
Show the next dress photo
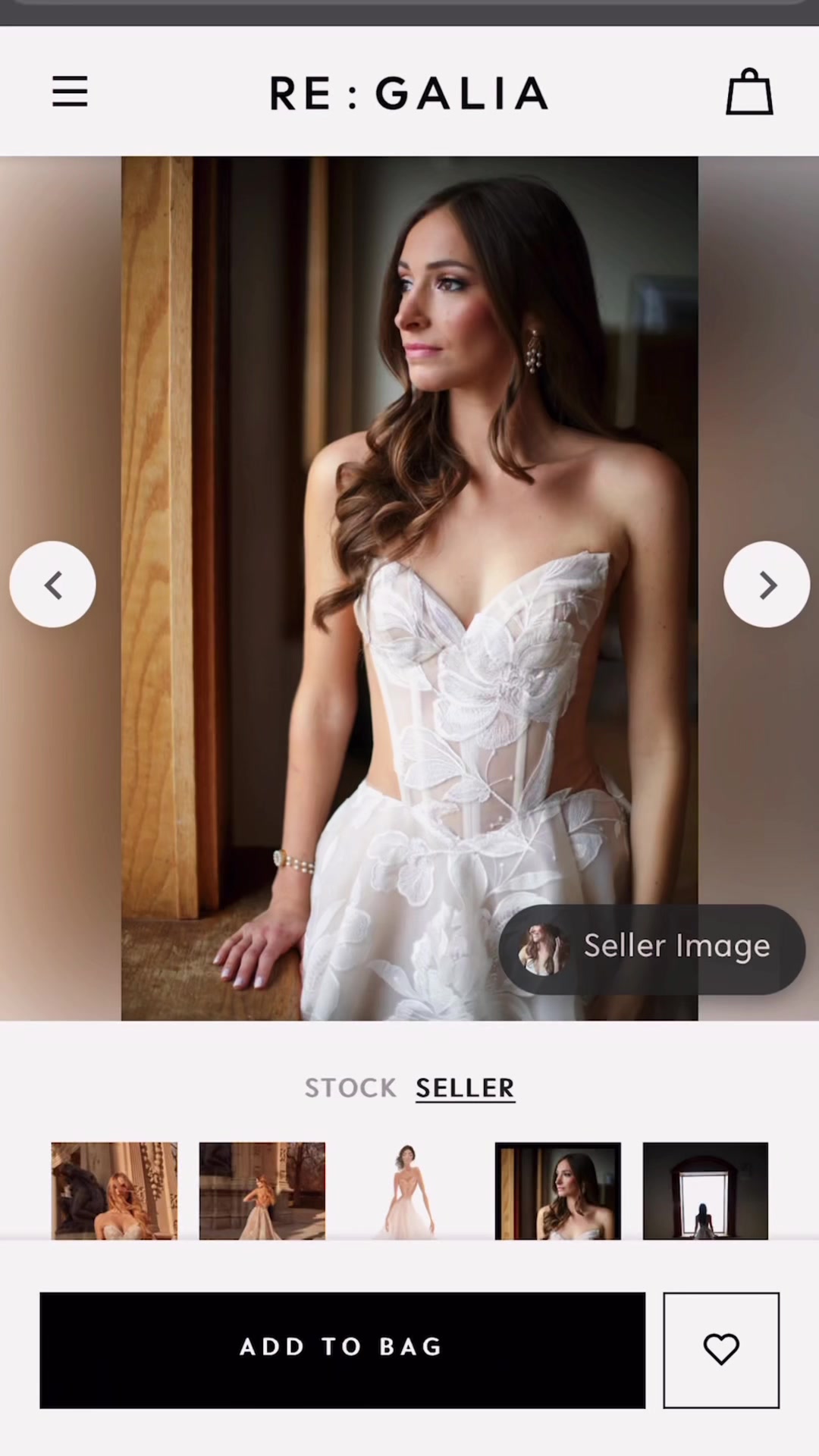pos(767,585)
